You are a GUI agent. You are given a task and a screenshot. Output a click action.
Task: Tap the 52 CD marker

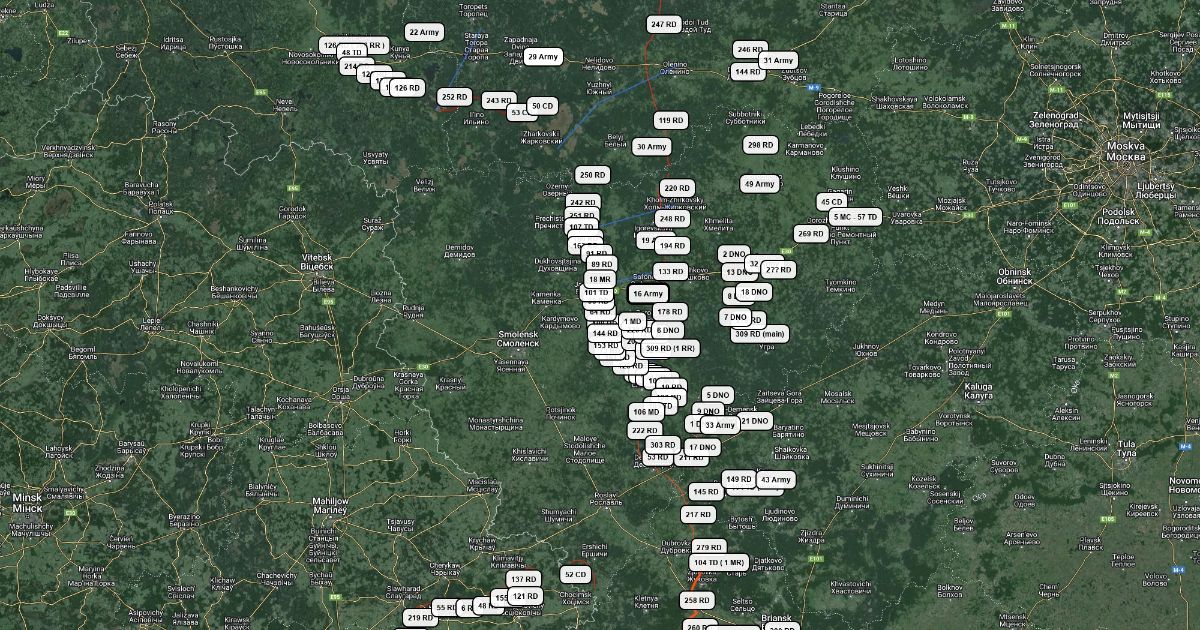coord(575,574)
